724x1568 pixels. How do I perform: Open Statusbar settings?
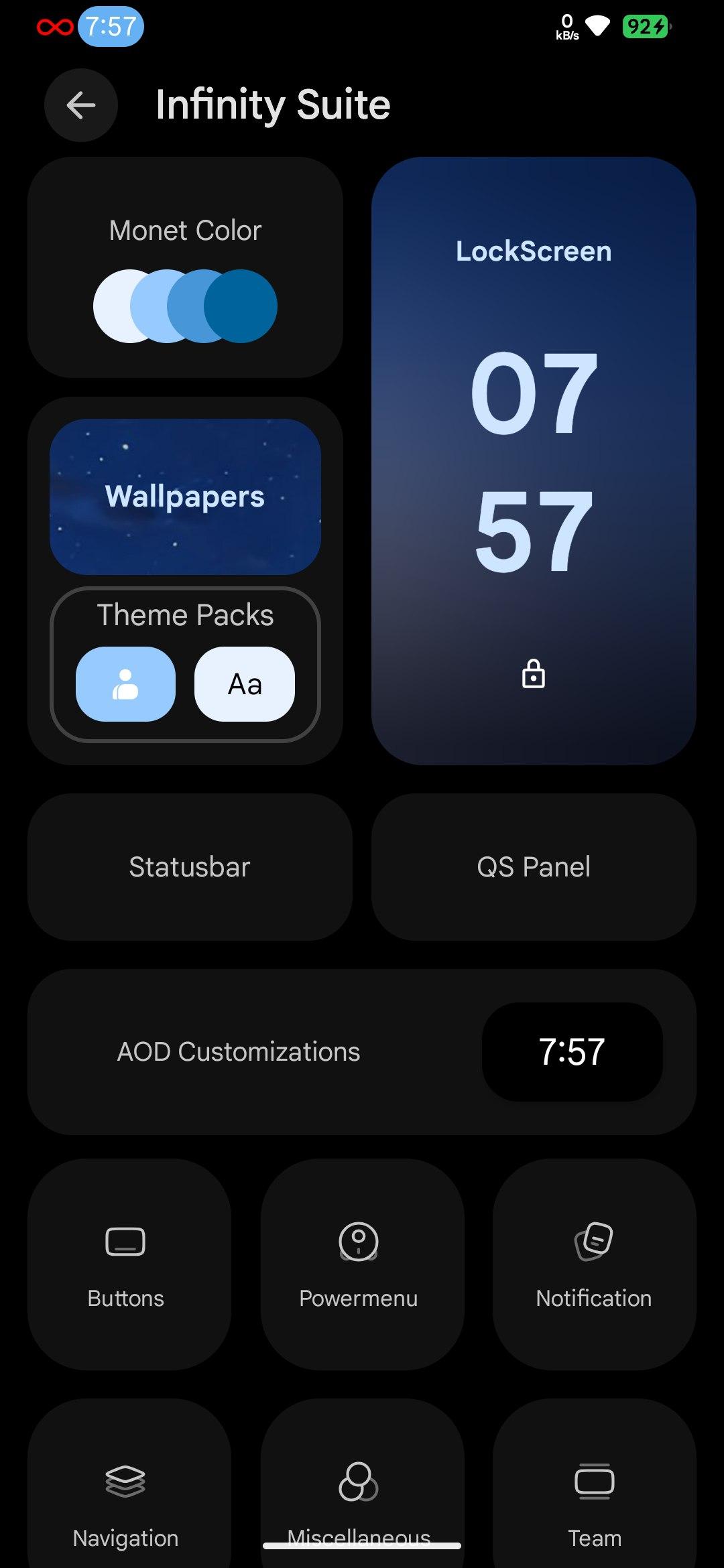pyautogui.click(x=190, y=866)
